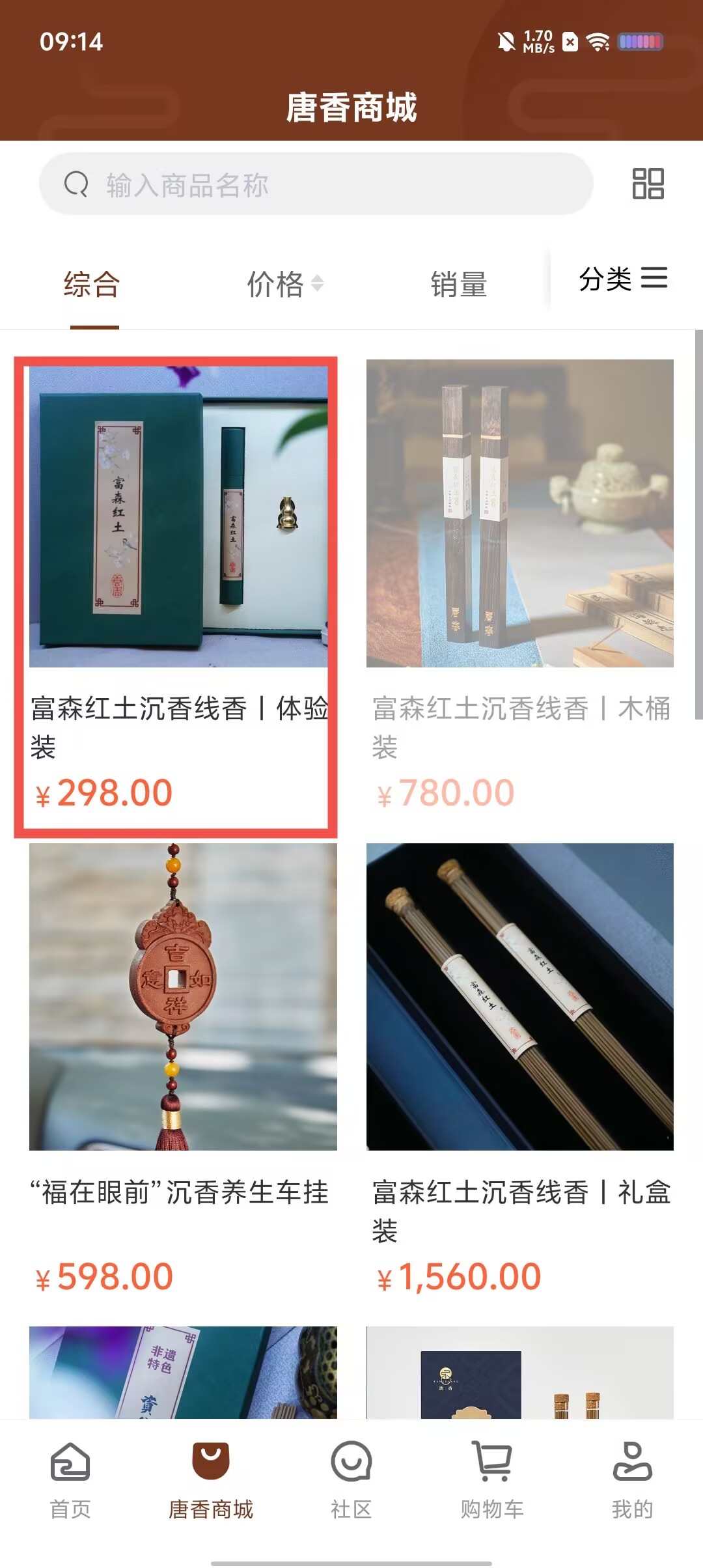Tap the product name search box

[x=316, y=184]
